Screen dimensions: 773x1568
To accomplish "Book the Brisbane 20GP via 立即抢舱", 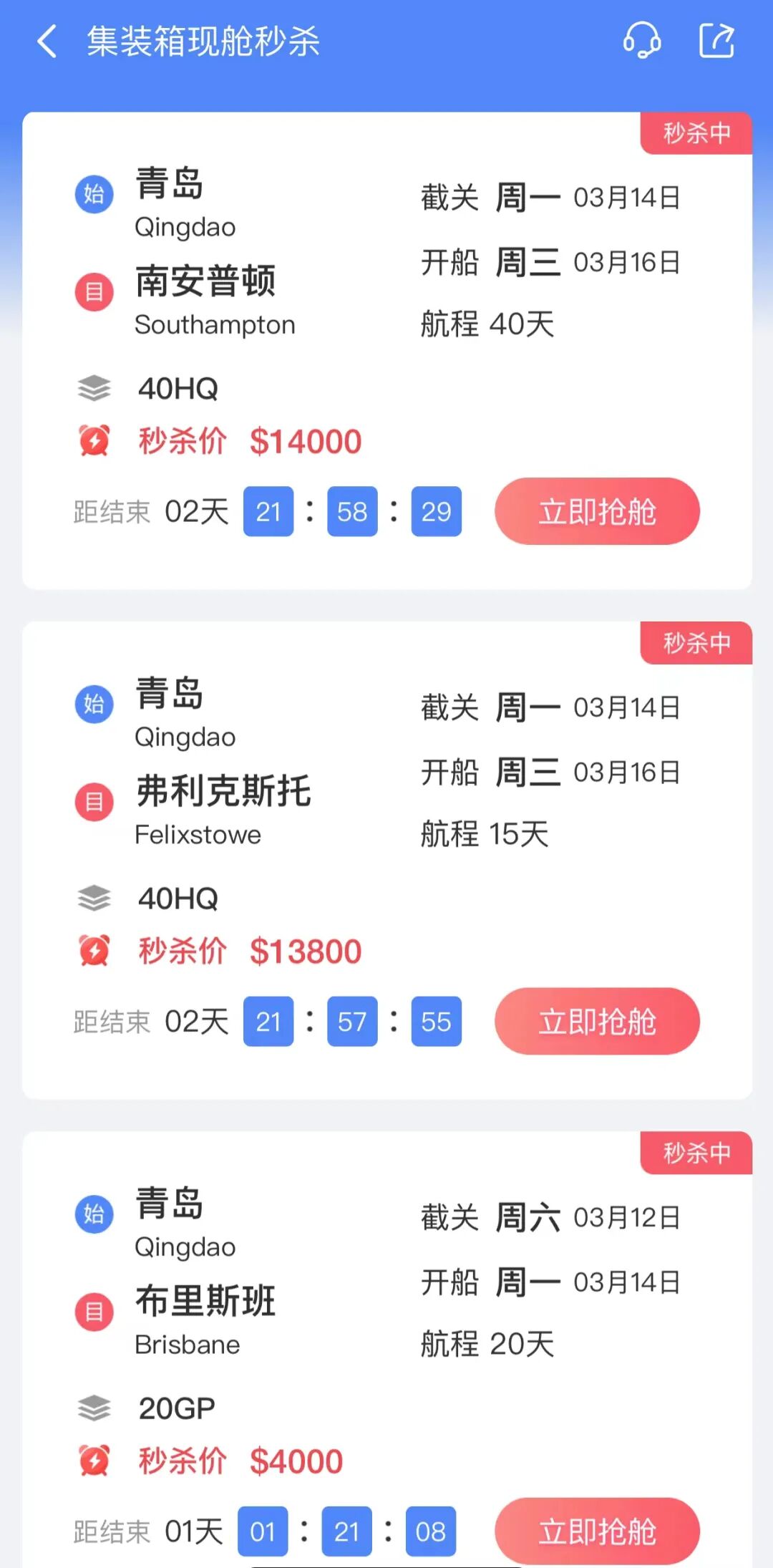I will point(597,1531).
